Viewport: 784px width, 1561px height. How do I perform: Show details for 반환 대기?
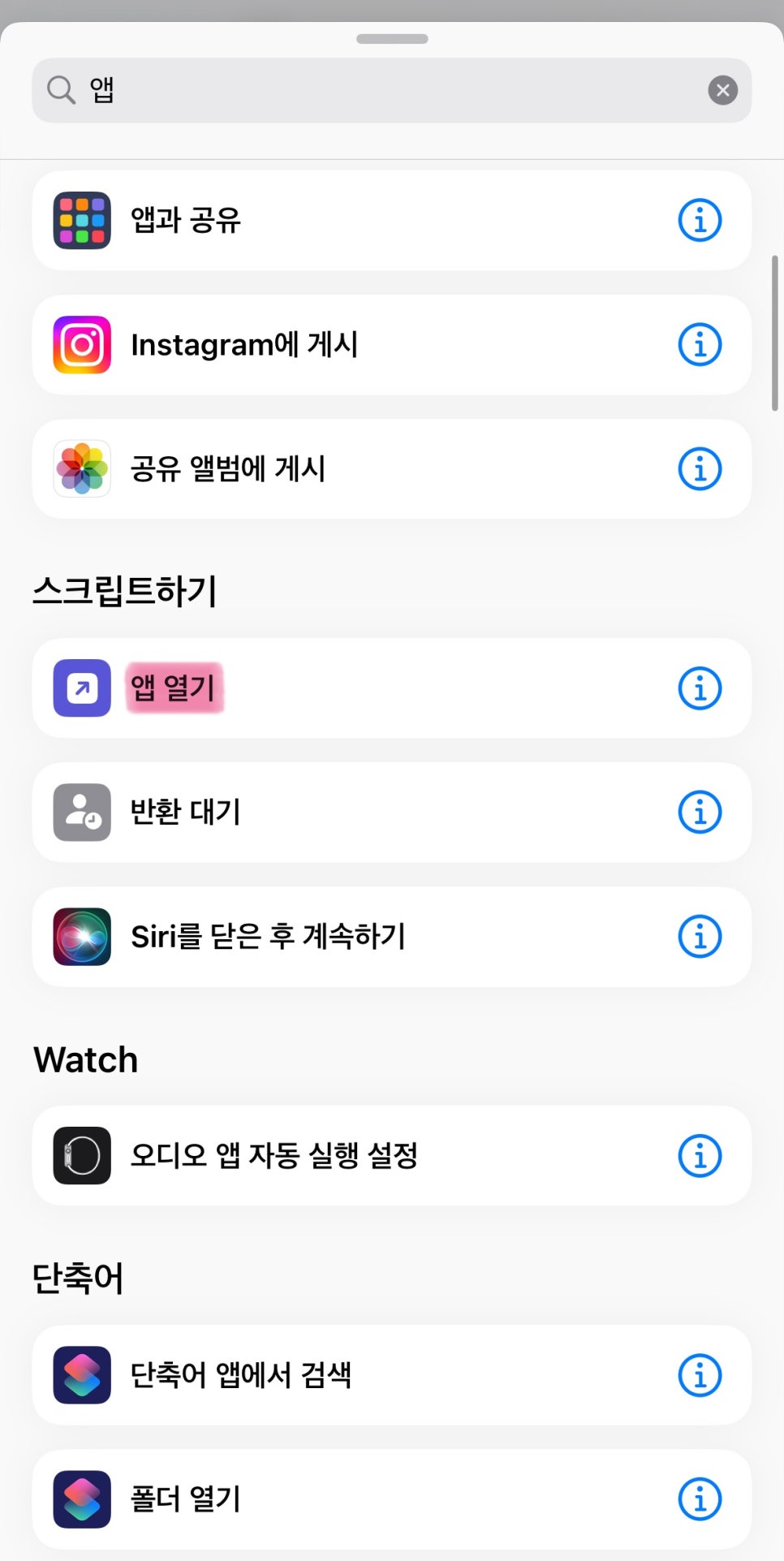[x=700, y=813]
